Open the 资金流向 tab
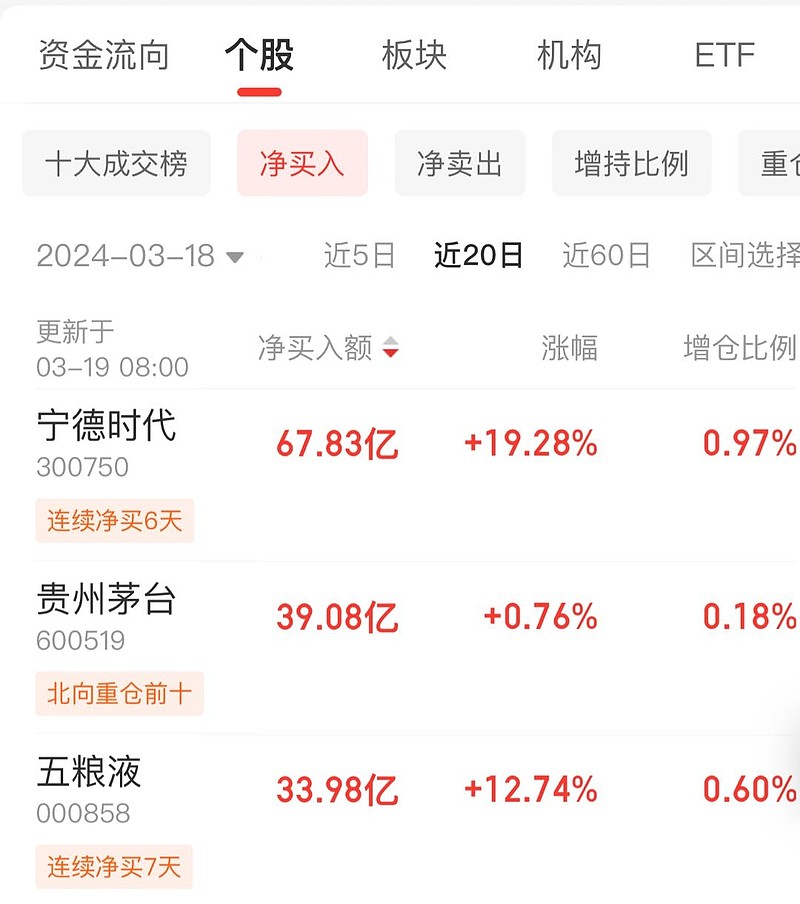Screen dimensions: 800x904 [x=104, y=55]
